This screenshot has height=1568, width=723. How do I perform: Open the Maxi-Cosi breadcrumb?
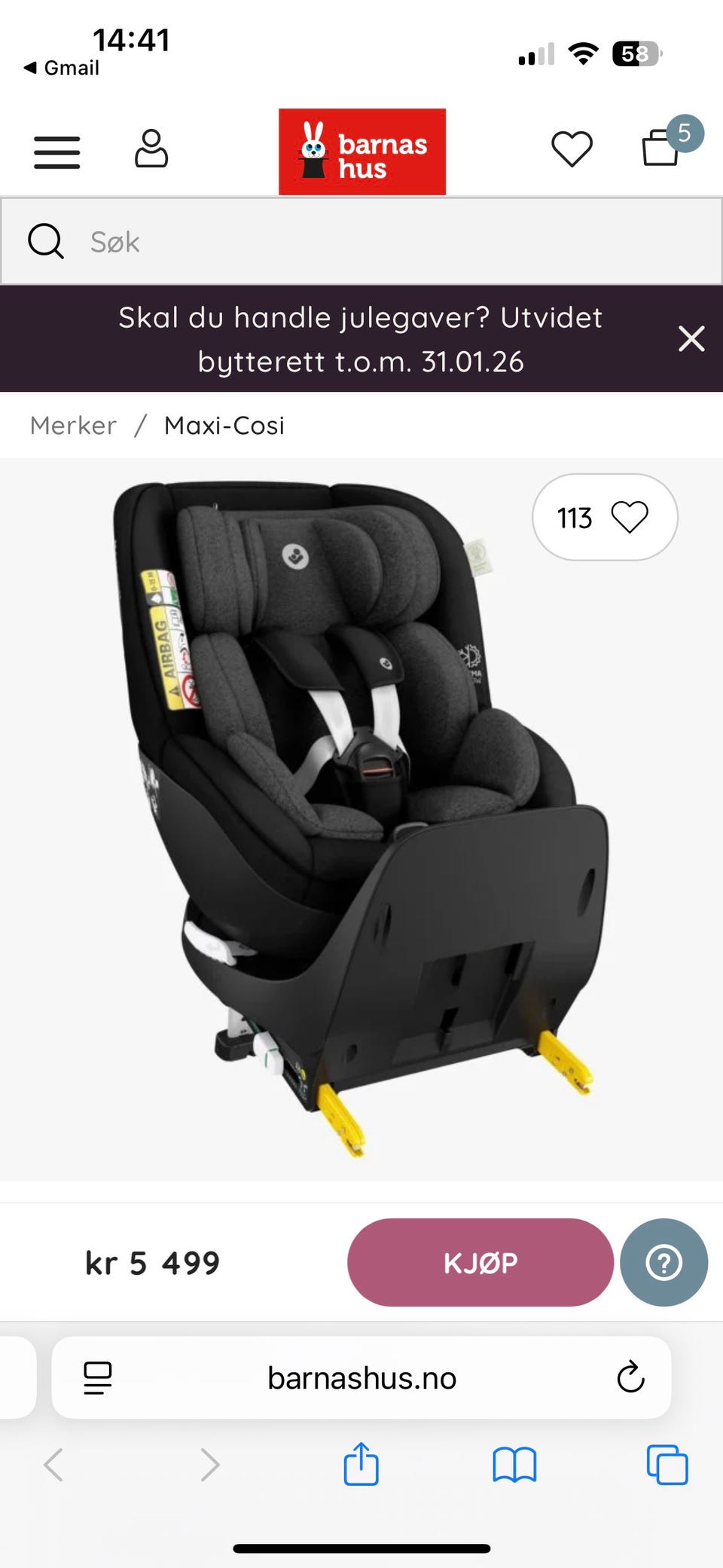click(224, 426)
